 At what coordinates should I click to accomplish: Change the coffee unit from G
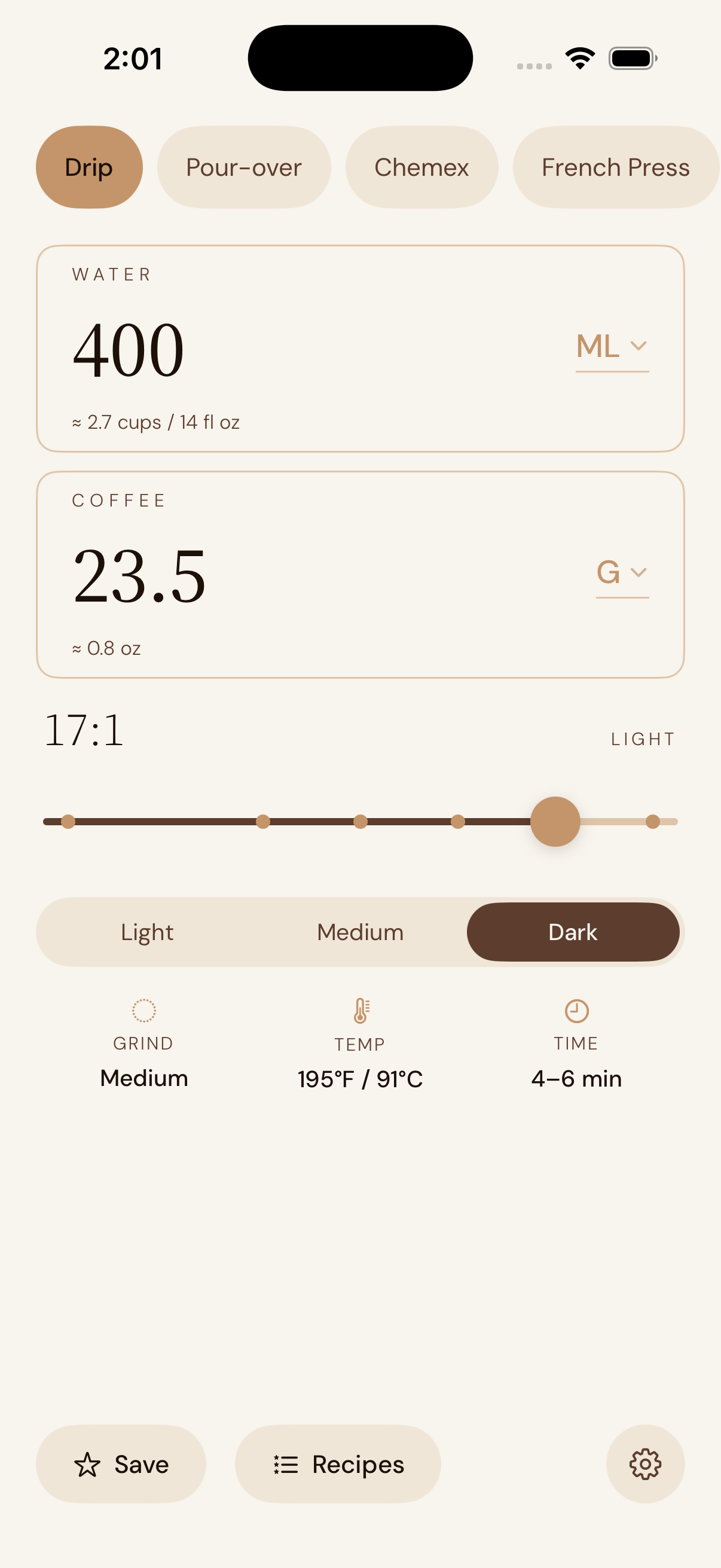pyautogui.click(x=621, y=573)
